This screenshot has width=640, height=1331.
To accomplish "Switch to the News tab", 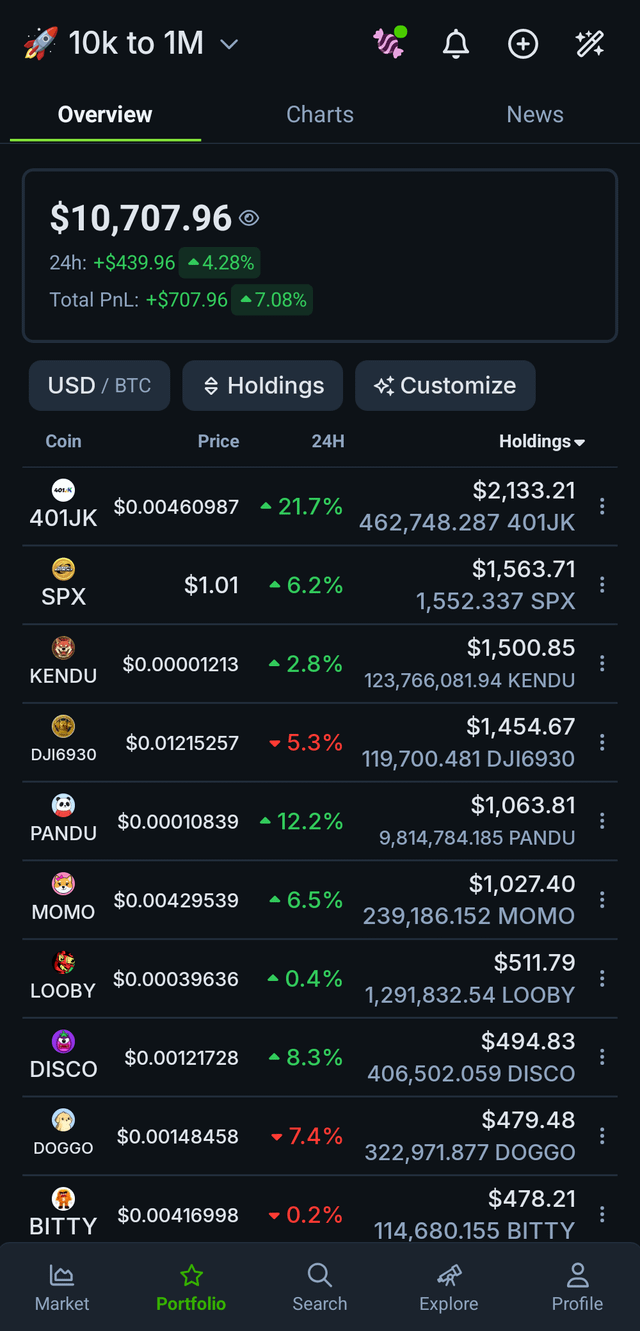I will click(535, 114).
